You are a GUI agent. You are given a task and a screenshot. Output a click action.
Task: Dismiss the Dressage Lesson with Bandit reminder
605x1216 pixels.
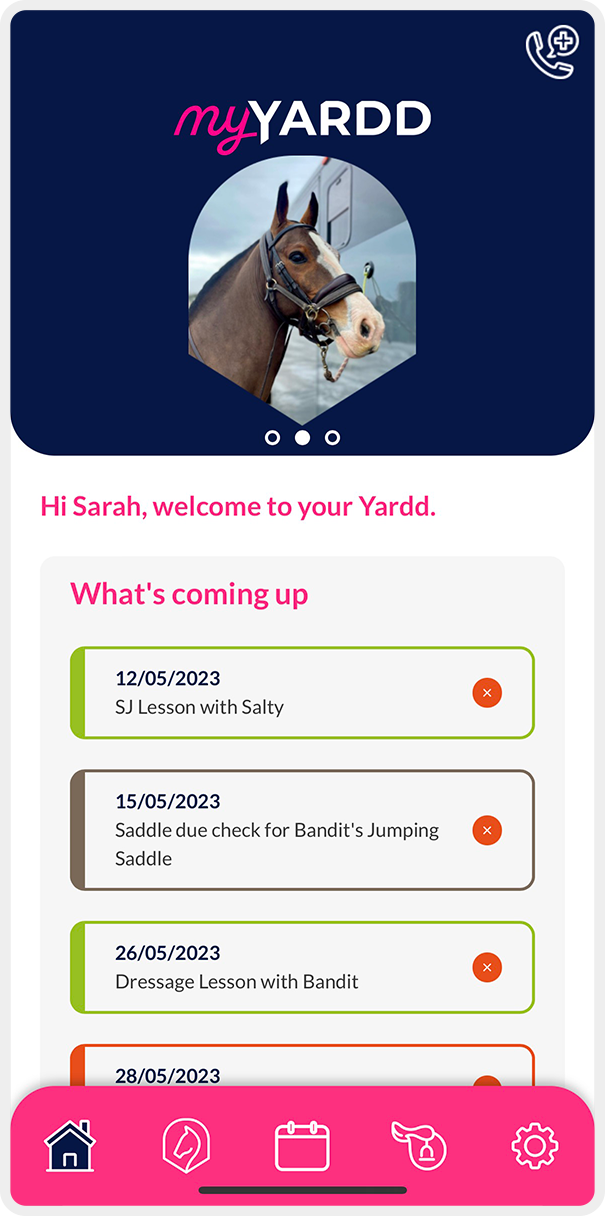pos(487,967)
